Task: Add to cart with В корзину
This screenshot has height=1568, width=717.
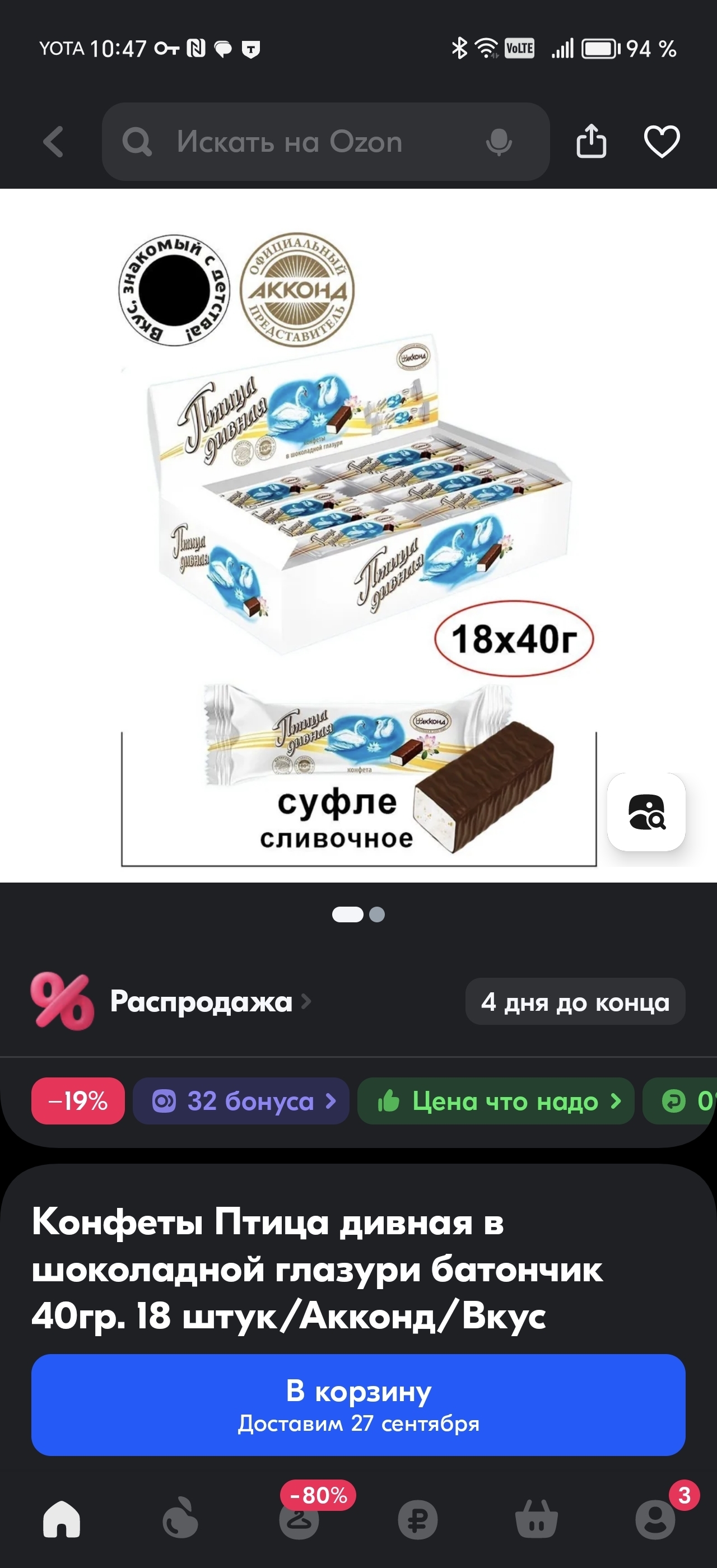Action: click(x=358, y=1404)
